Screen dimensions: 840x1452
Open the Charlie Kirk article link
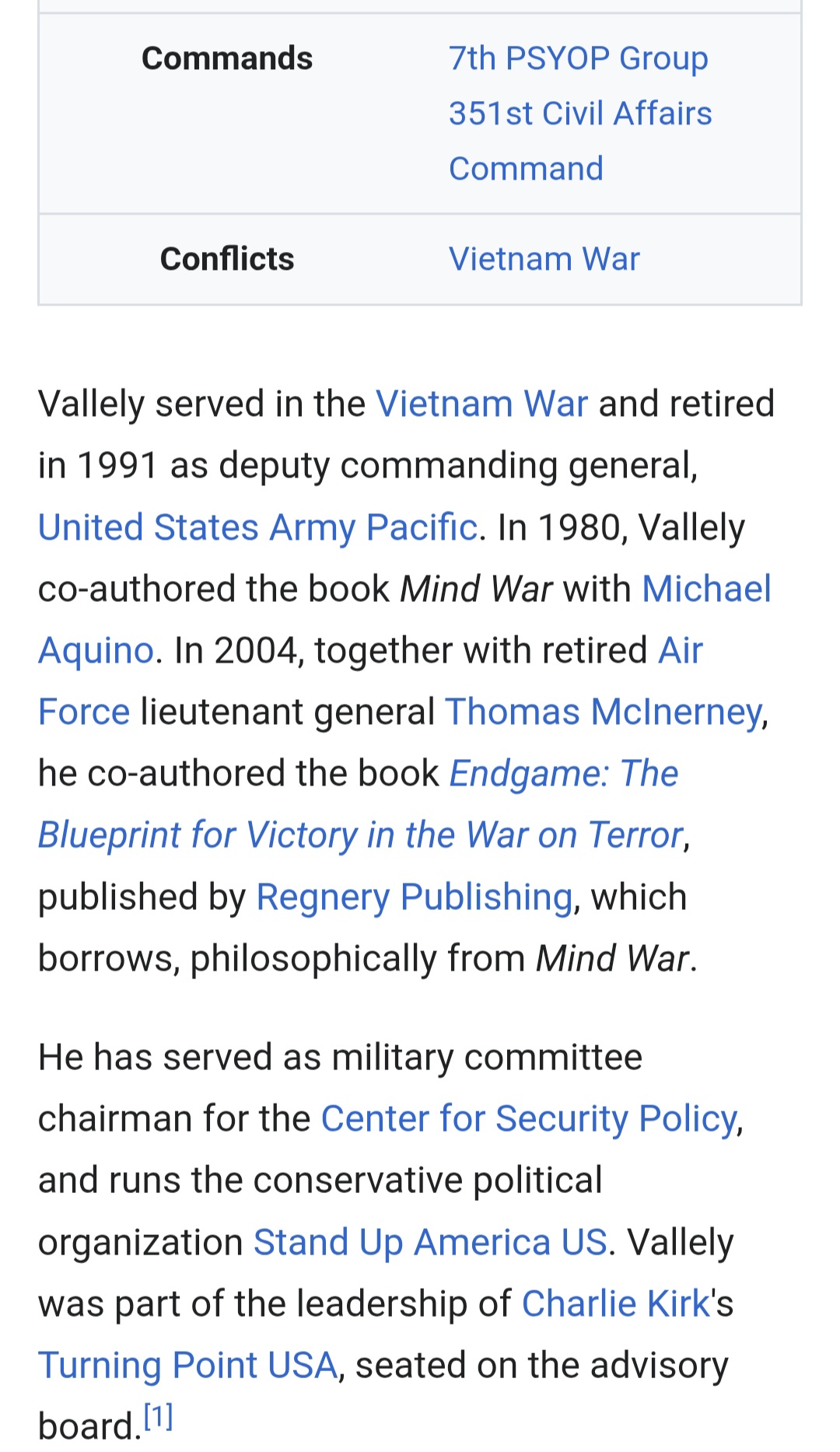coord(615,1303)
